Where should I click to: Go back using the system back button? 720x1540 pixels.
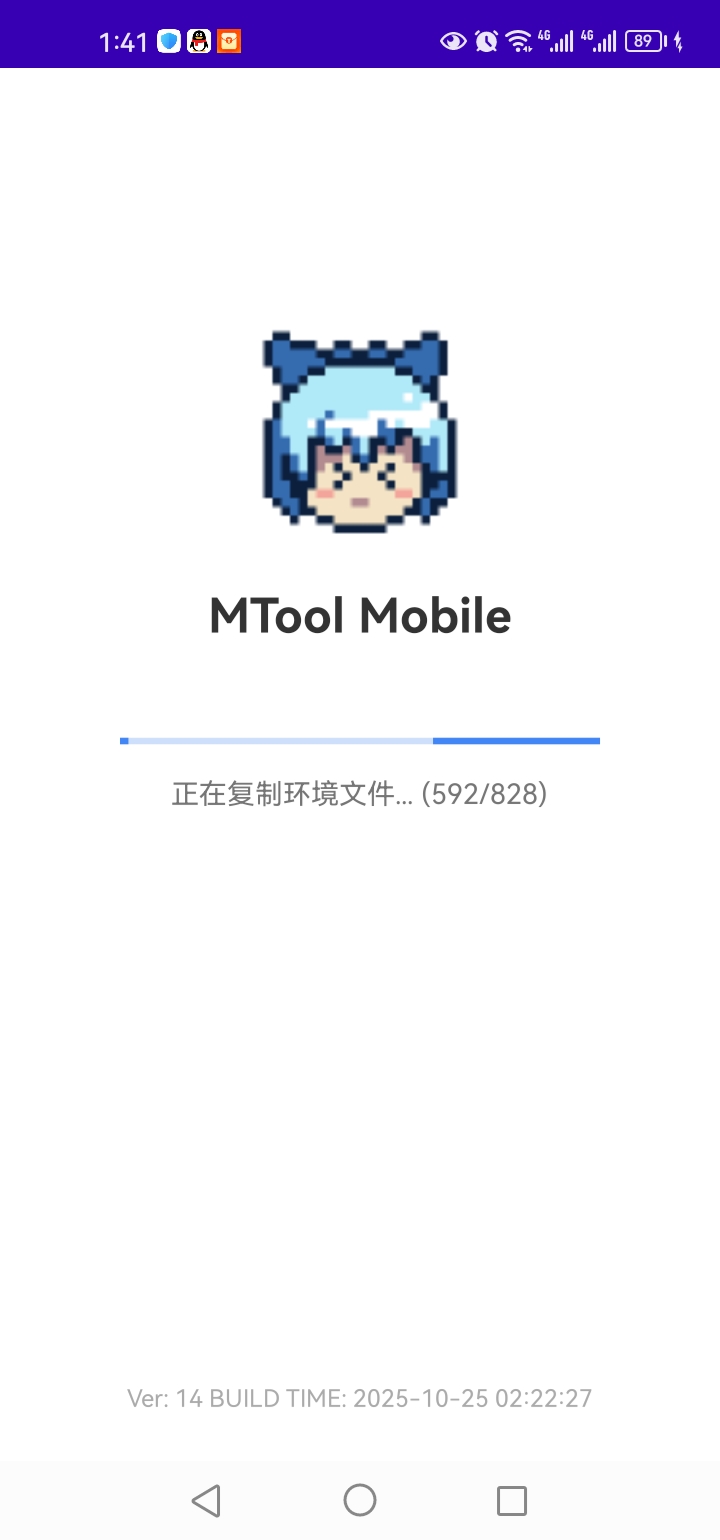coord(206,1500)
